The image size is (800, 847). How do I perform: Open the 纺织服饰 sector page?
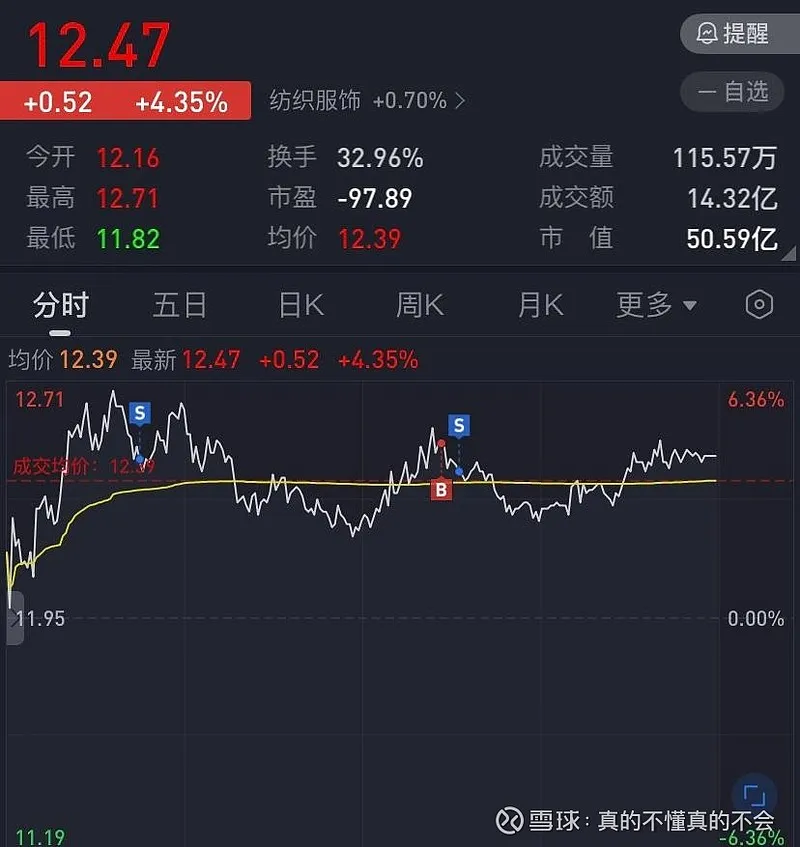(x=366, y=101)
